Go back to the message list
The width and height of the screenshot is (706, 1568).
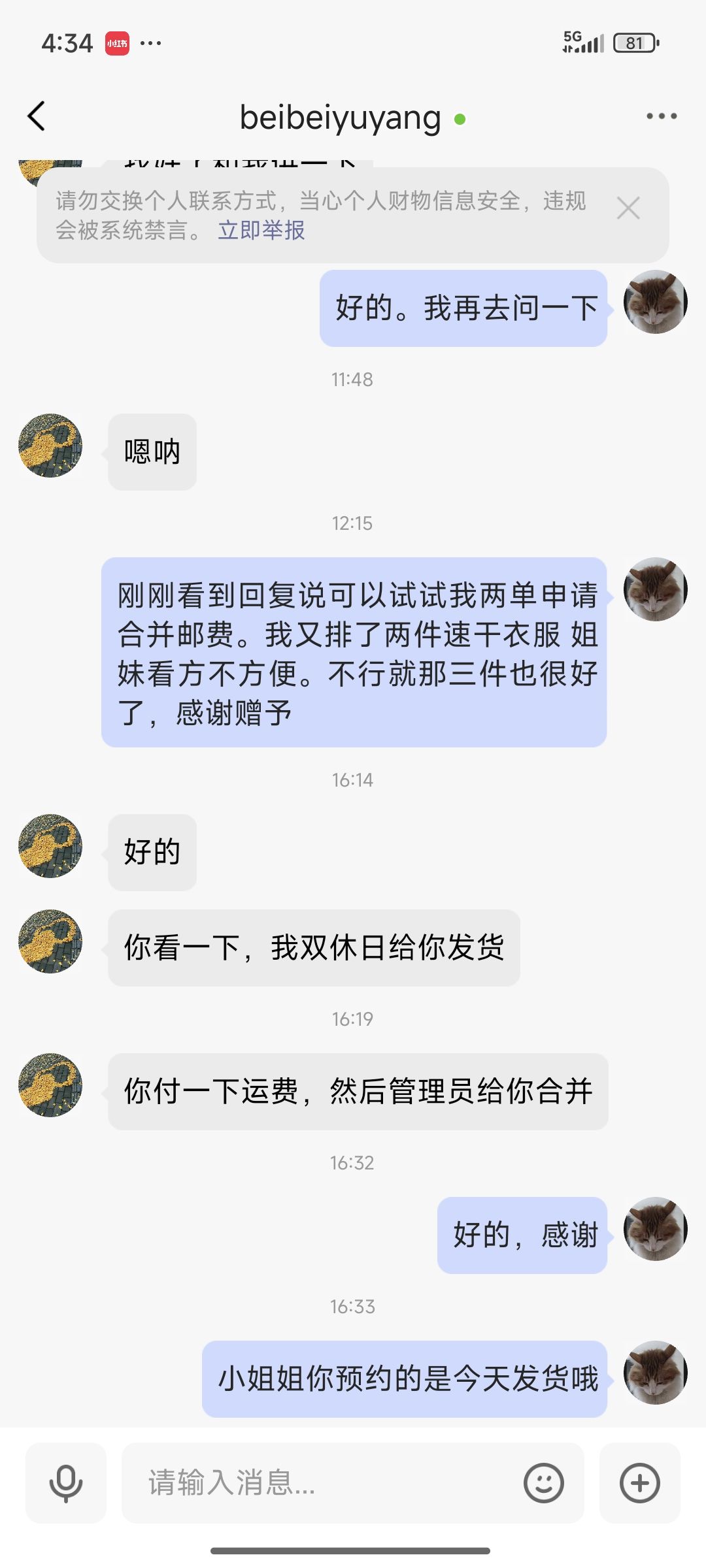coord(37,116)
